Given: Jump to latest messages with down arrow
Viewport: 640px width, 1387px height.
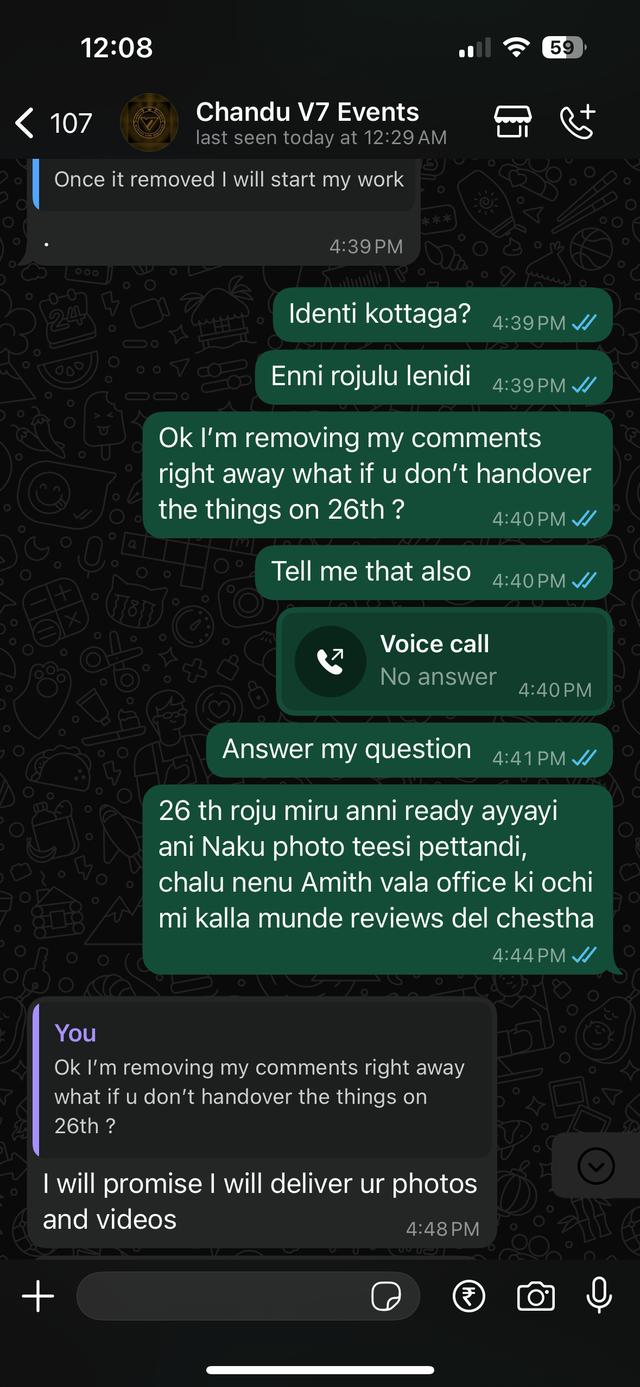Looking at the screenshot, I should point(596,1166).
